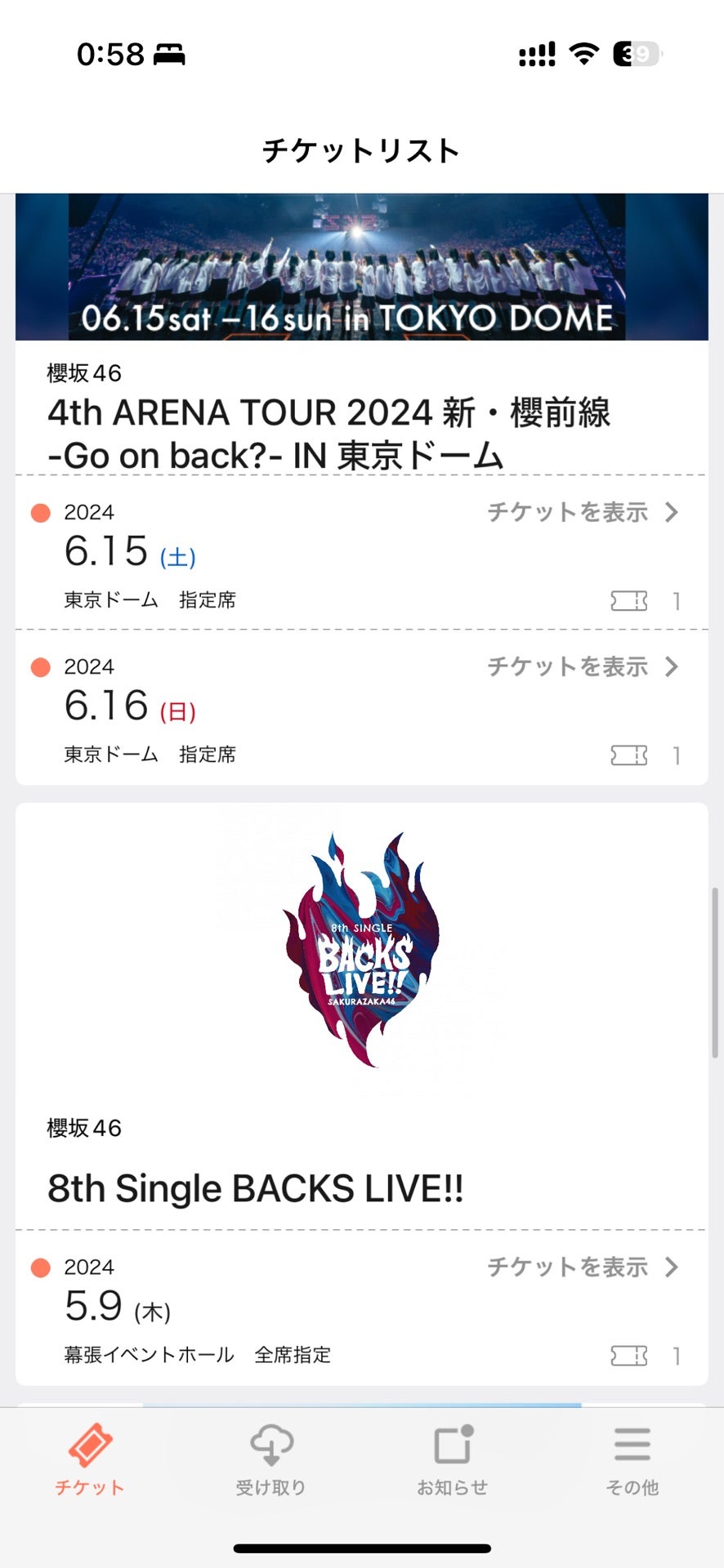Tap the orange dot beside the May 9 show
Viewport: 724px width, 1568px height.
tap(40, 1267)
